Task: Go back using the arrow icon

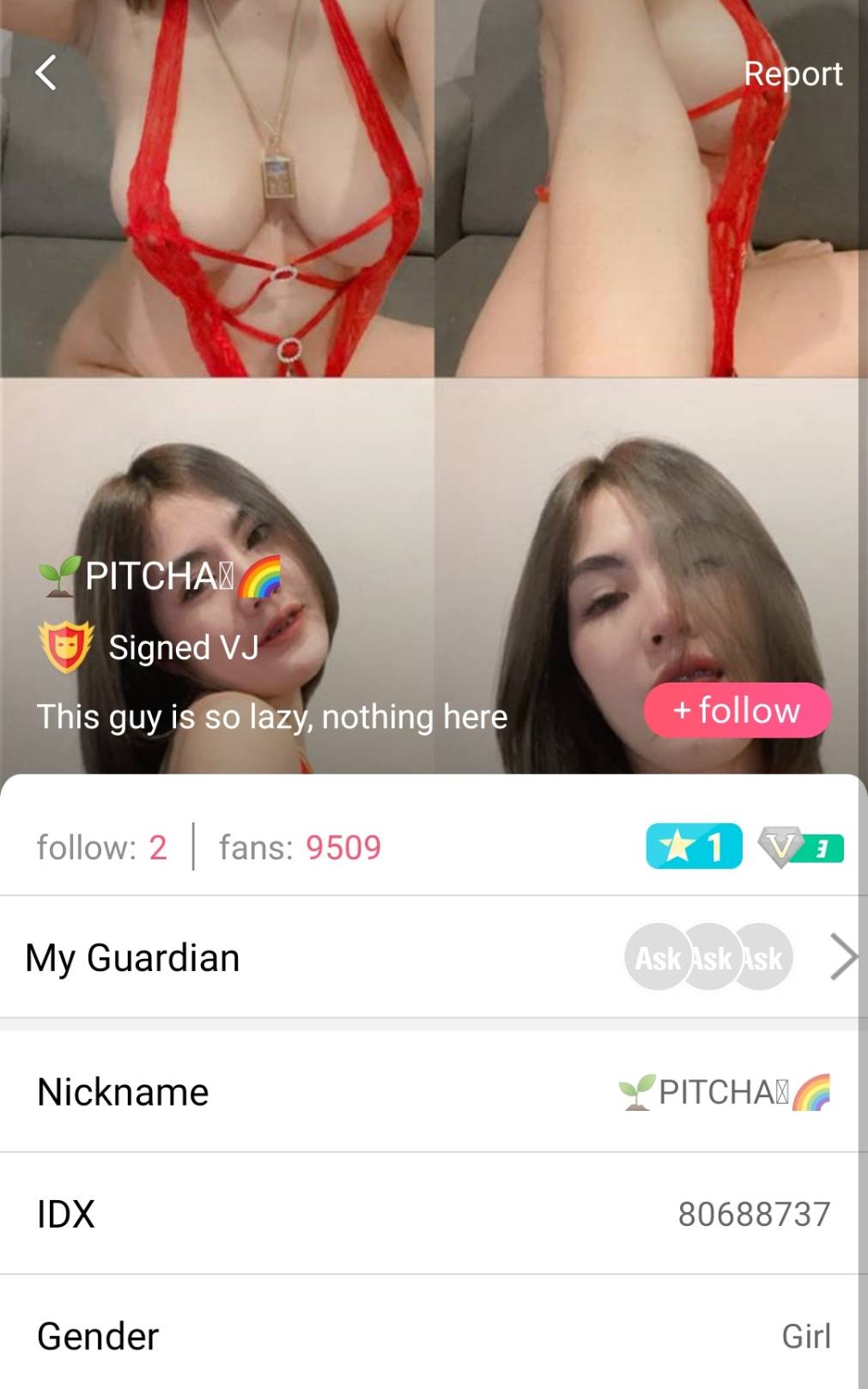Action: [46, 73]
